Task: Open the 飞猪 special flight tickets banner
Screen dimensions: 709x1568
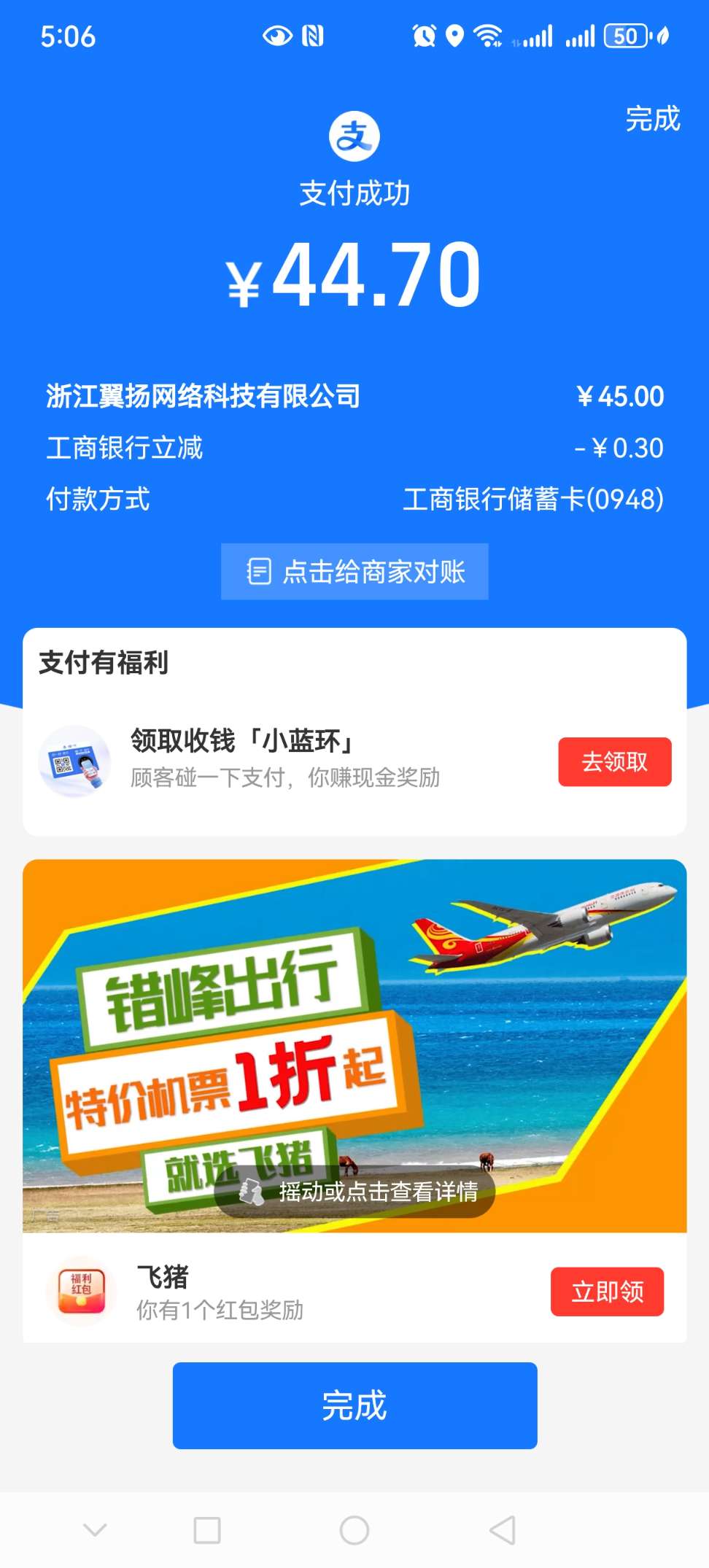Action: (354, 1021)
